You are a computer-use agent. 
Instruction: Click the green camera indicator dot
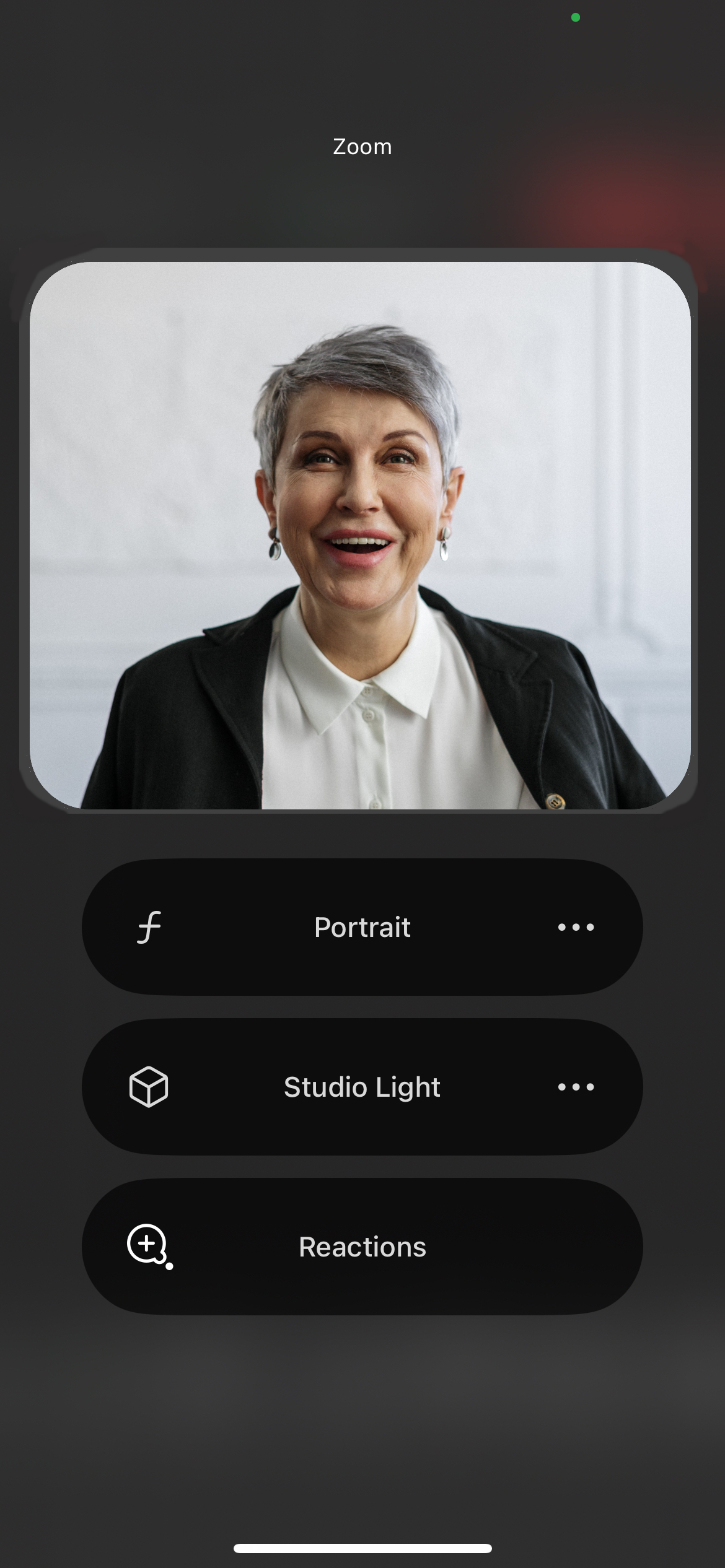tap(575, 17)
